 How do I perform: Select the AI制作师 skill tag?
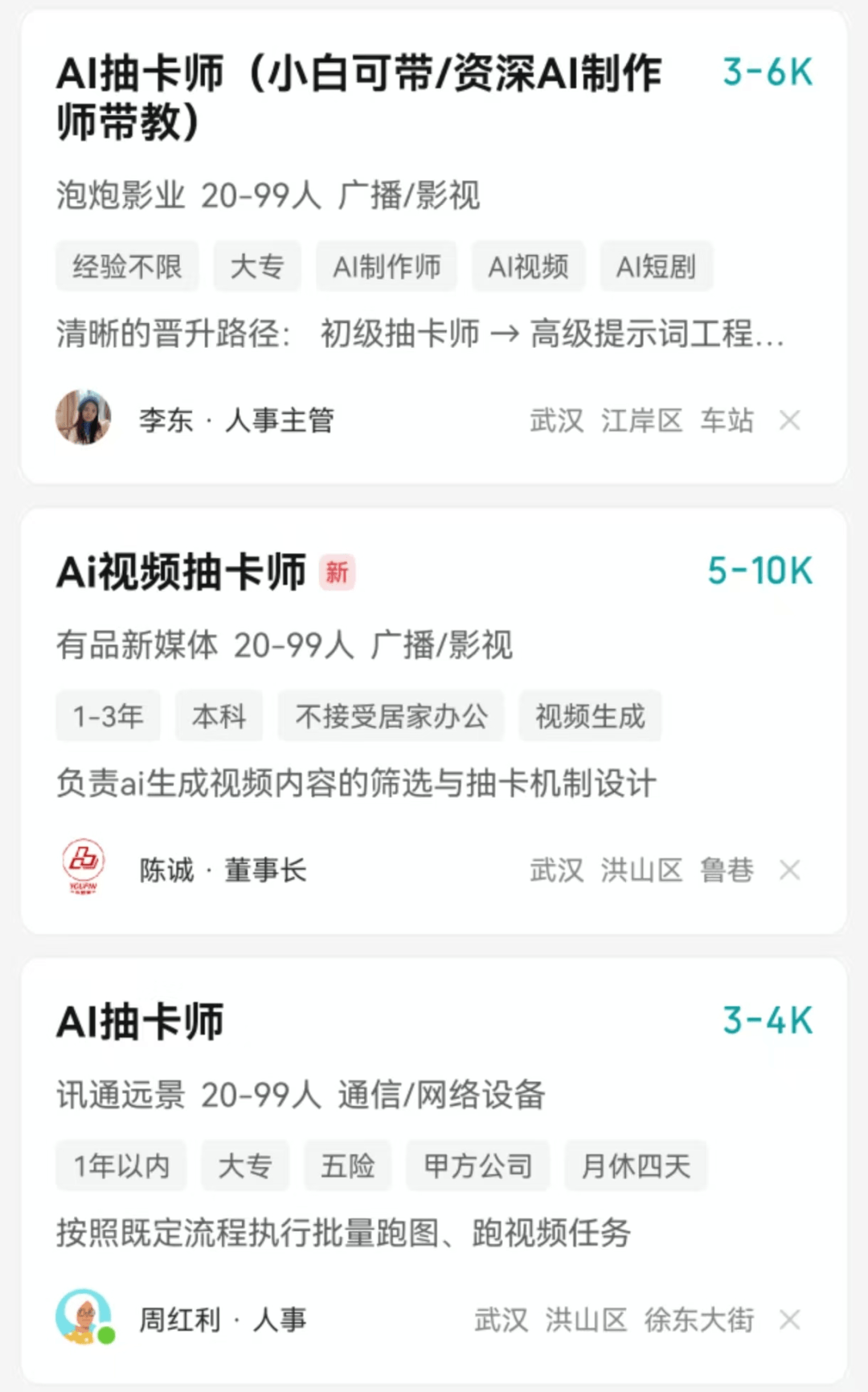click(386, 266)
